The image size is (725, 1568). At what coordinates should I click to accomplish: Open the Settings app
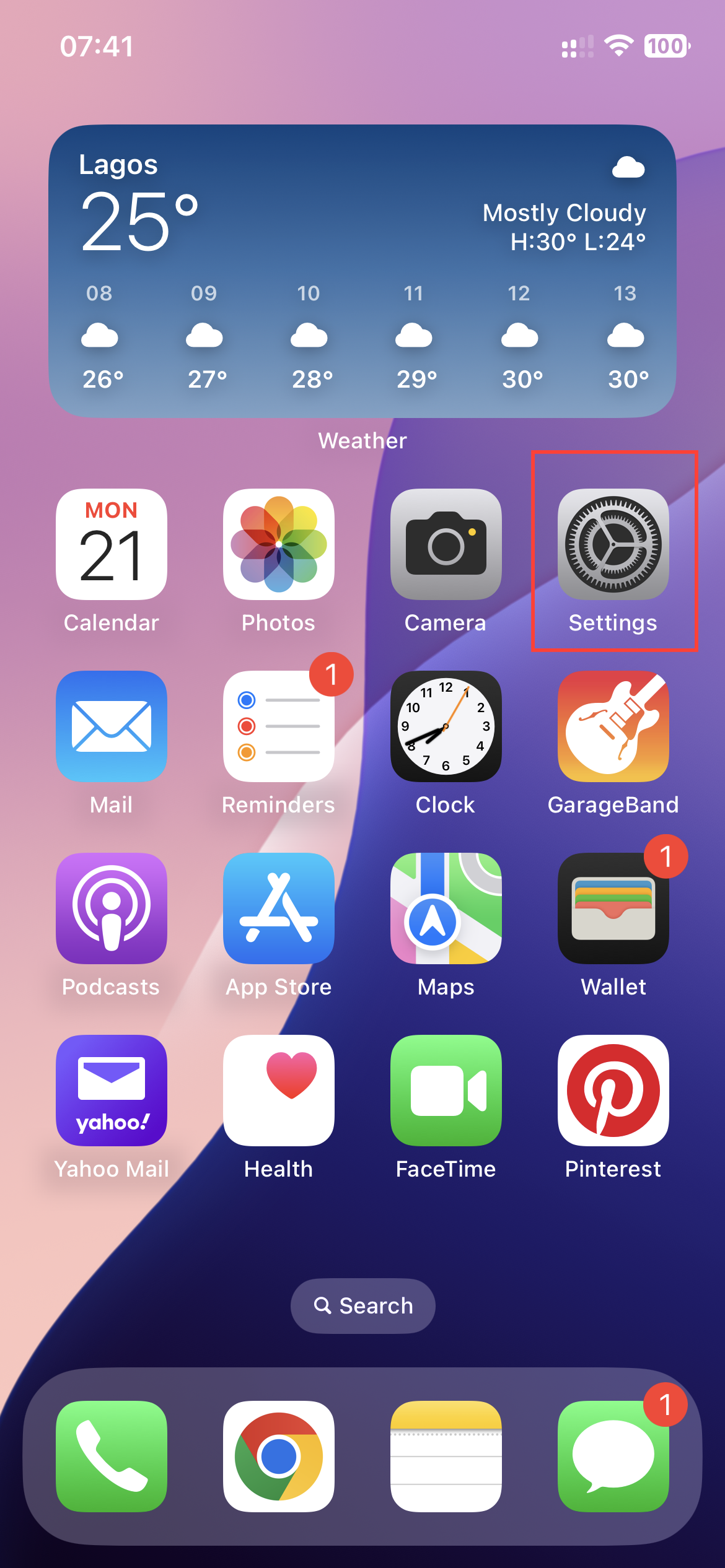click(613, 544)
